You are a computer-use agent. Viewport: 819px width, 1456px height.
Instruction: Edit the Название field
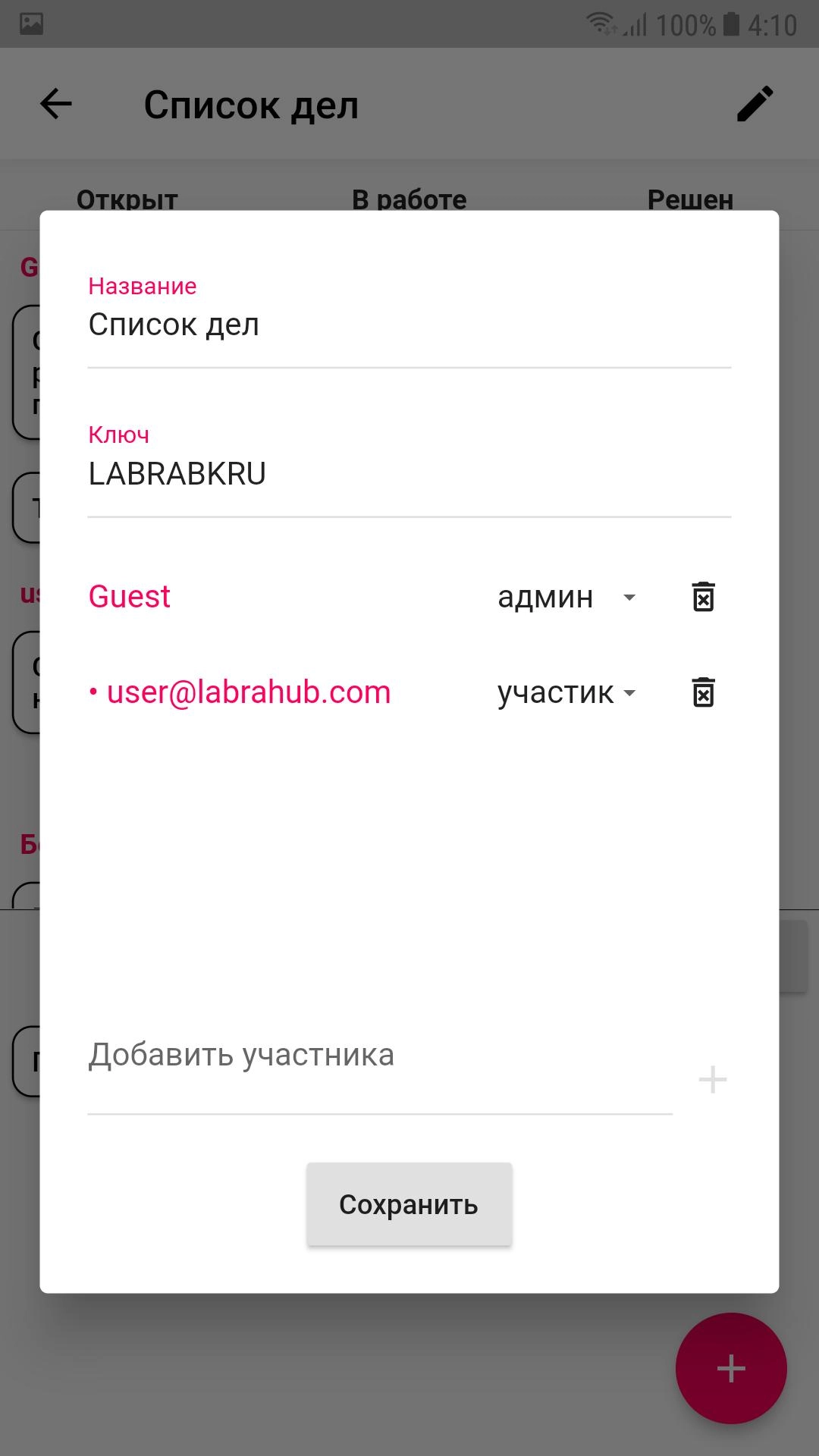(x=408, y=326)
